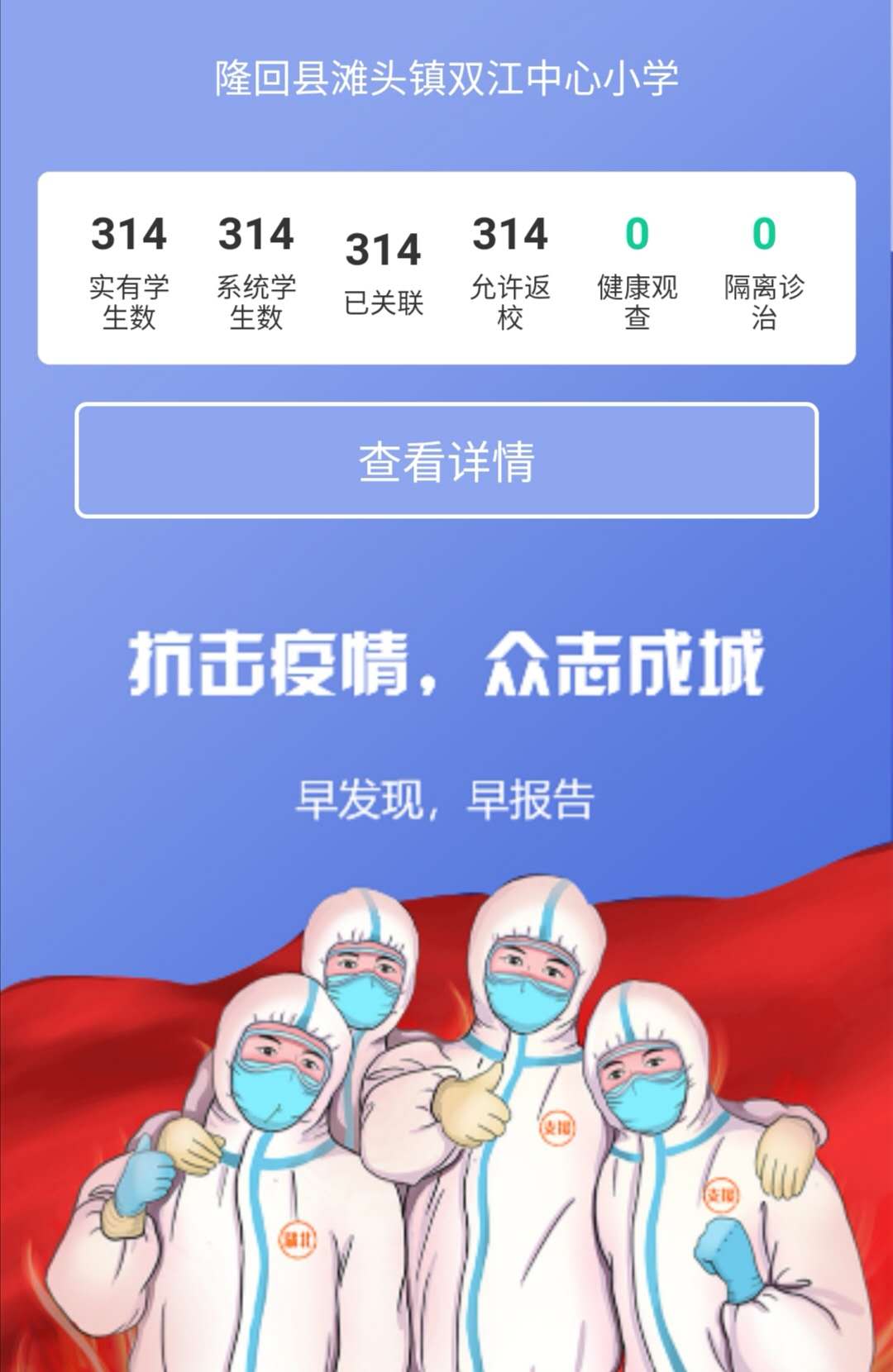Tap the 健康观查 label text
The width and height of the screenshot is (893, 1372).
point(635,302)
